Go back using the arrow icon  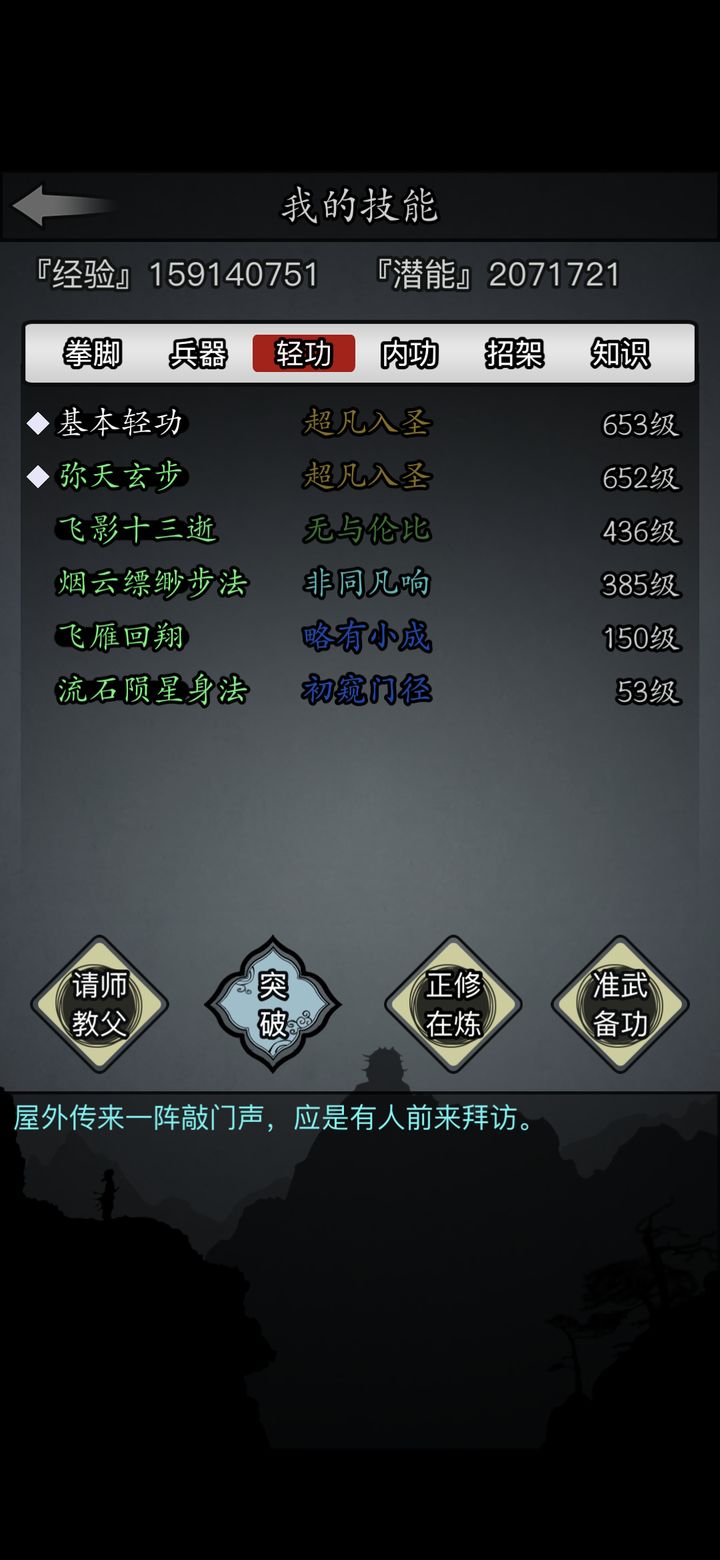[60, 205]
